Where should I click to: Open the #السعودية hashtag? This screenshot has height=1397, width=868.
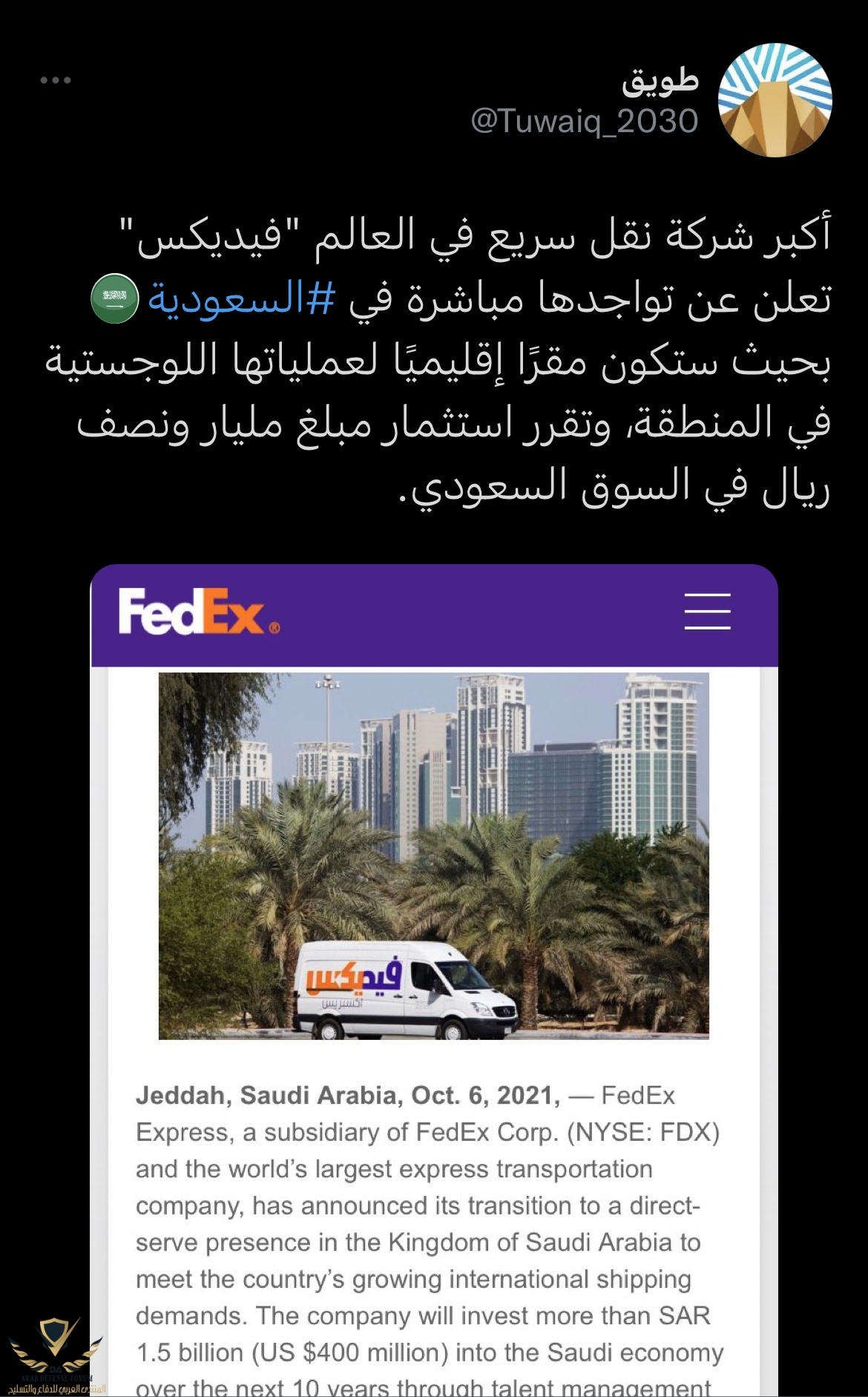point(242,298)
